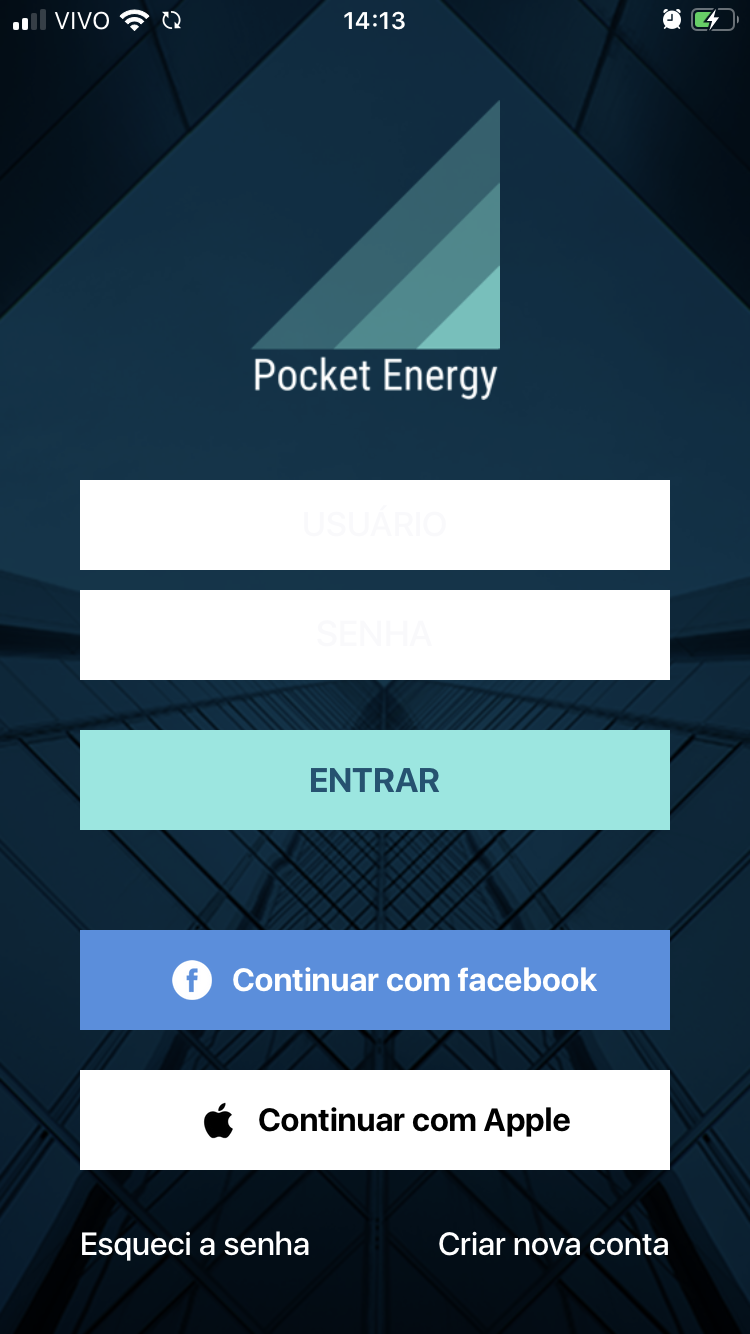Choose Continuar com Apple

tap(375, 1120)
